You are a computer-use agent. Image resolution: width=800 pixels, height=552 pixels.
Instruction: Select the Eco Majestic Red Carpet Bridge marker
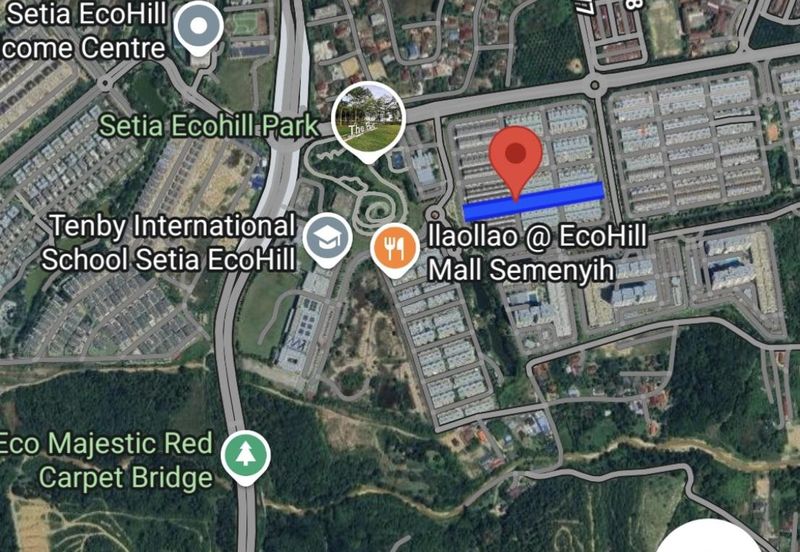coord(245,455)
